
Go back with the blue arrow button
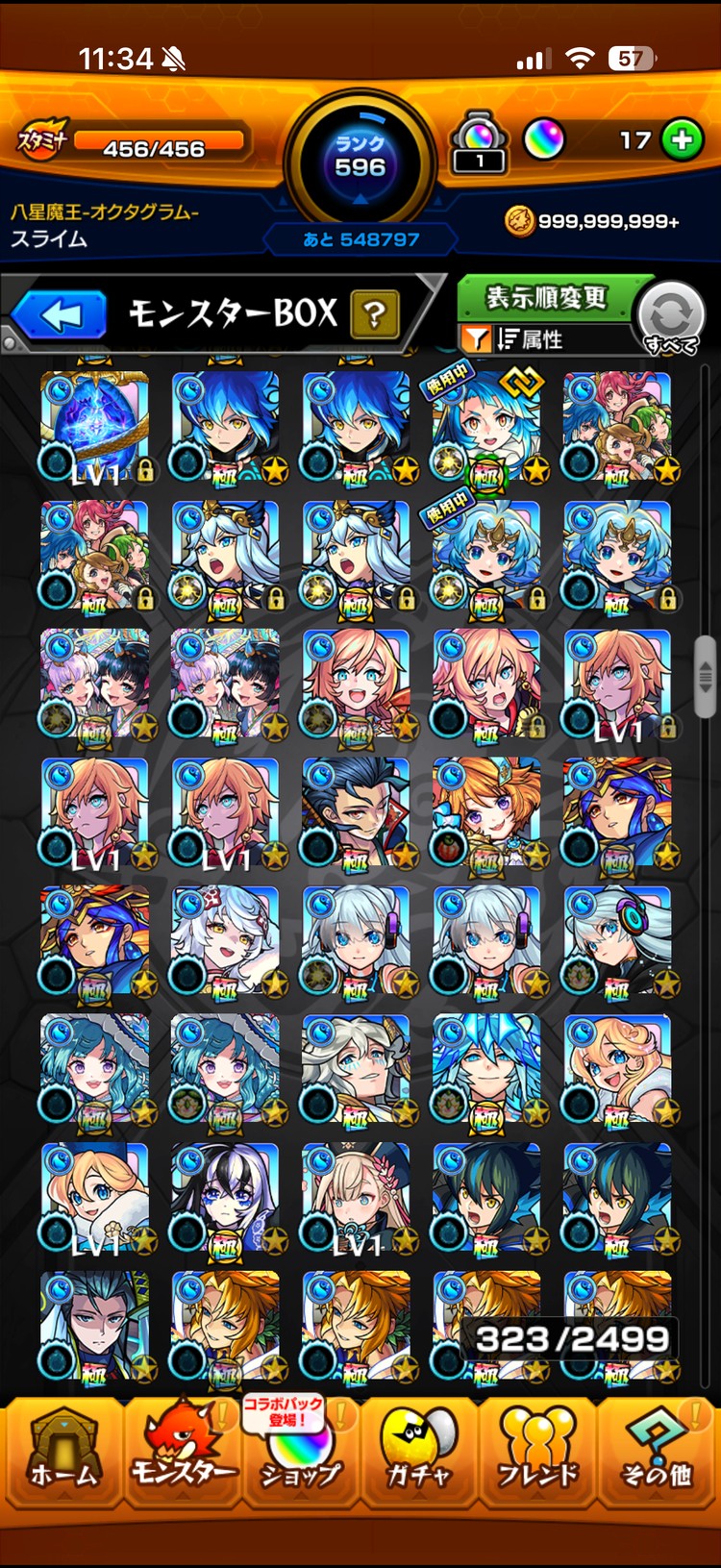[x=60, y=315]
